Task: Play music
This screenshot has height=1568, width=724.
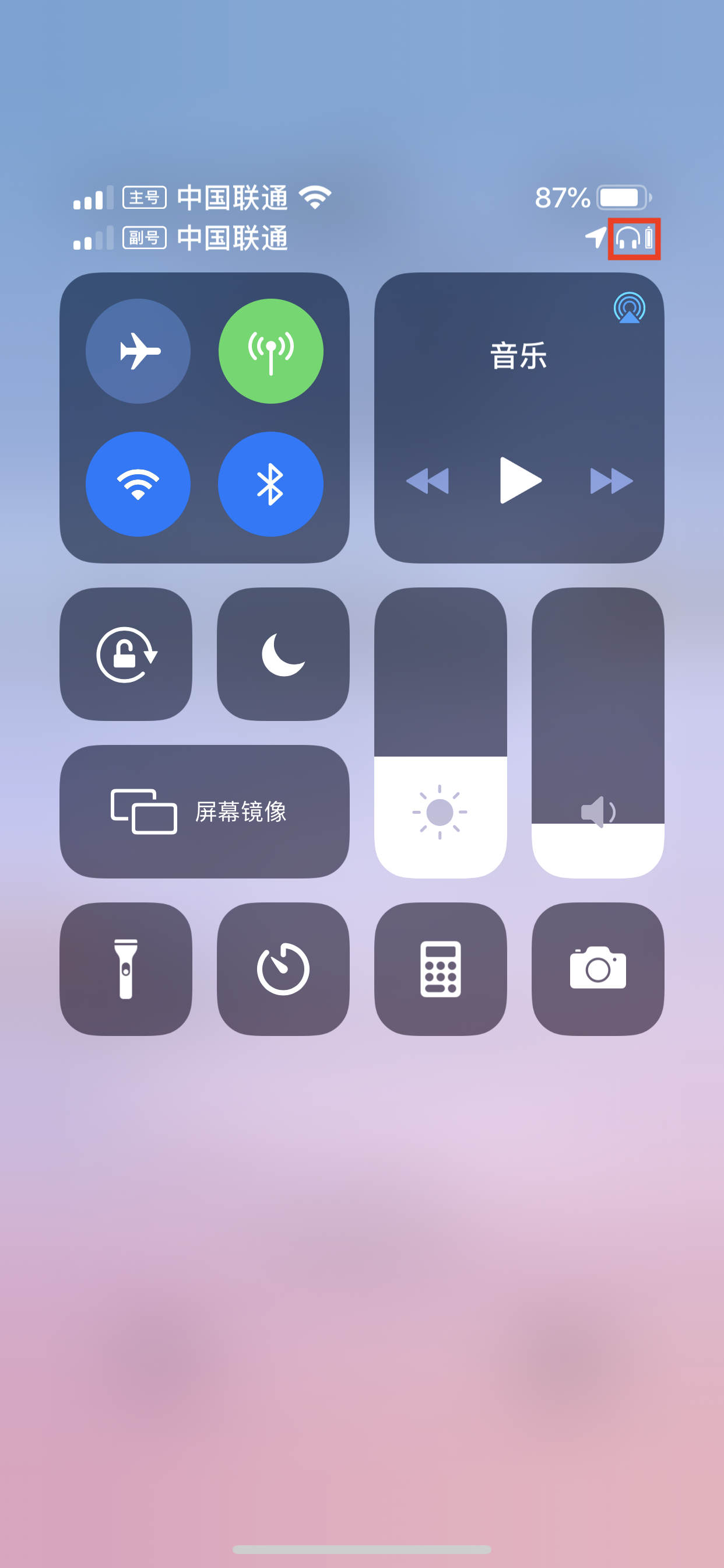Action: [519, 480]
